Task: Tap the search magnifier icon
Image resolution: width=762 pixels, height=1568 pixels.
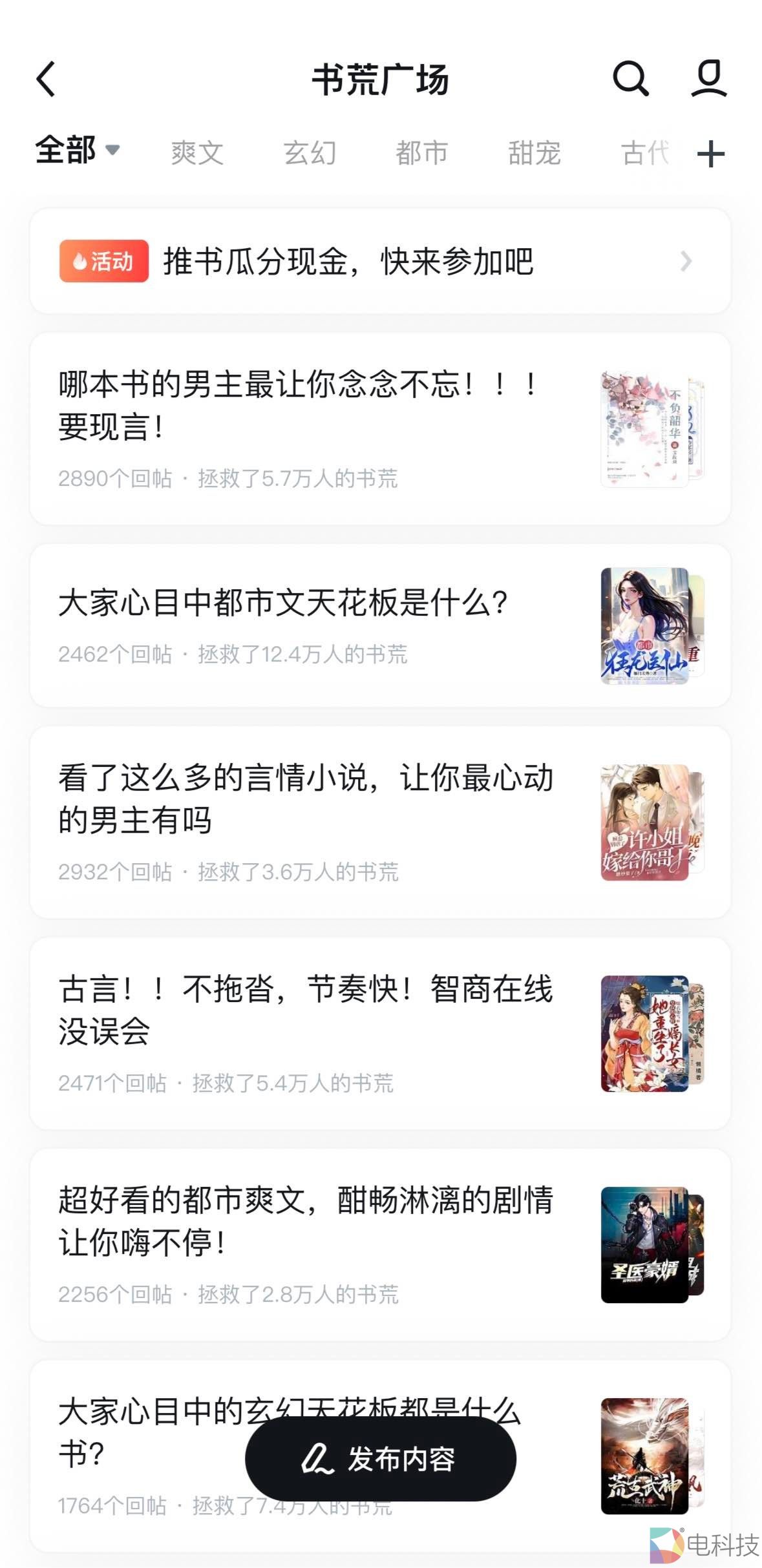Action: tap(631, 79)
